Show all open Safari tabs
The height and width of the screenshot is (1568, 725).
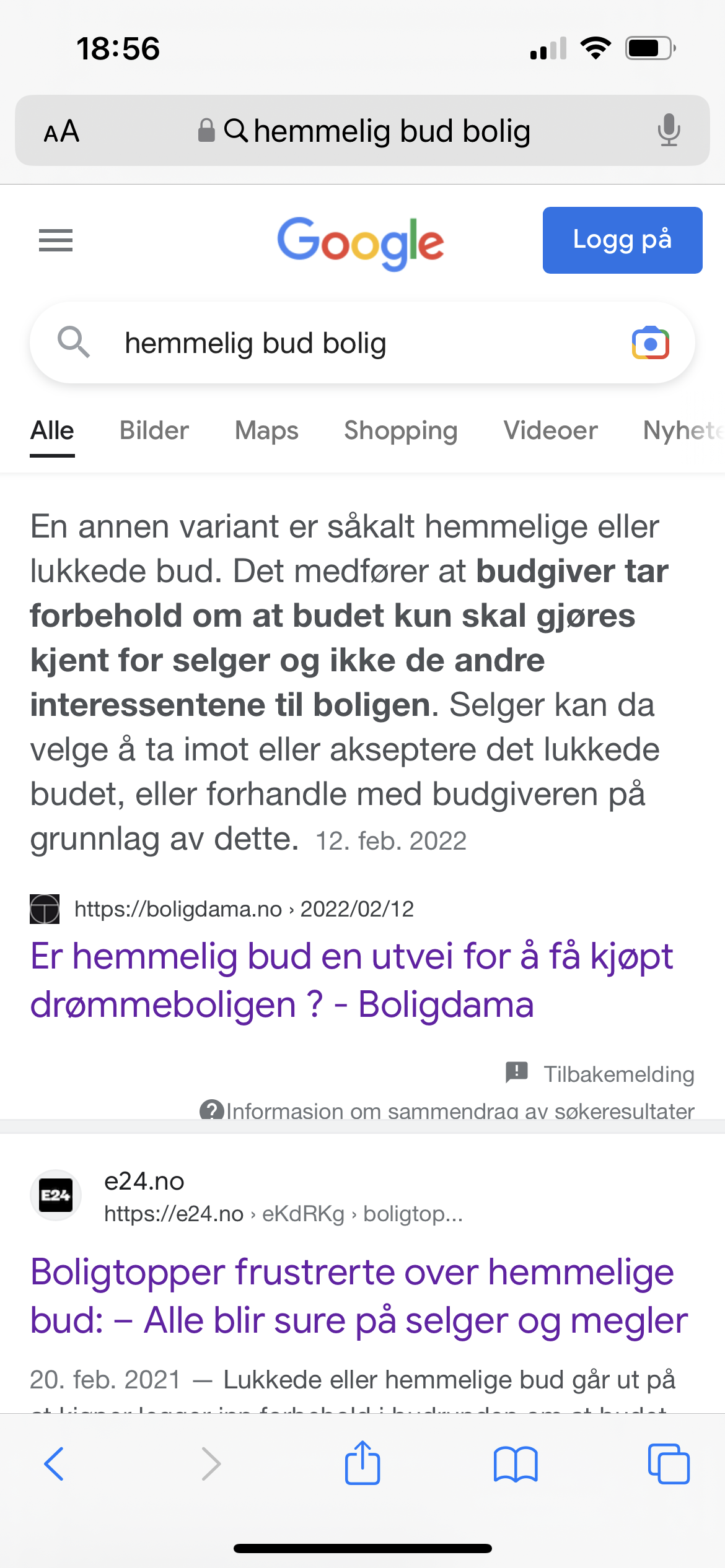pos(669,1464)
